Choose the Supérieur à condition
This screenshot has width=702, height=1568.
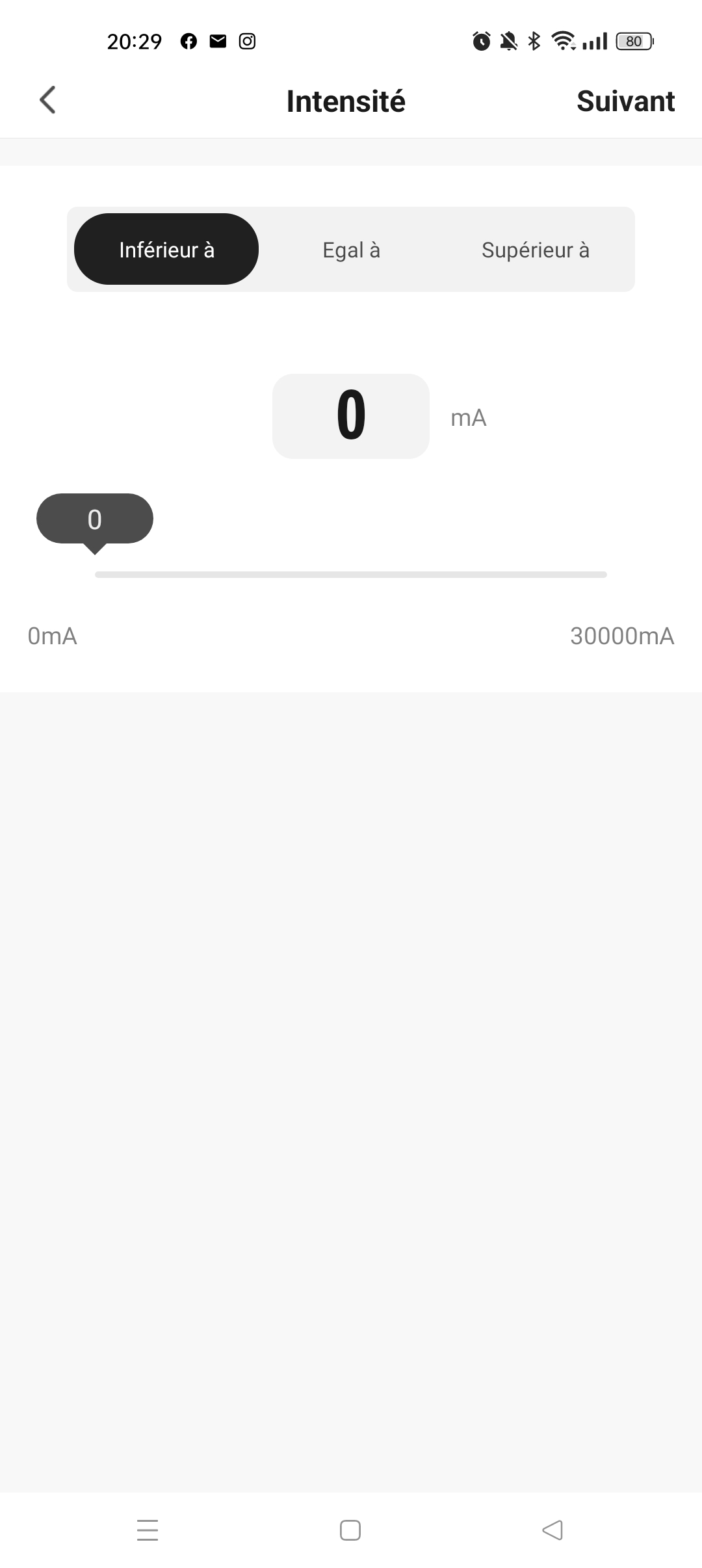coord(535,250)
